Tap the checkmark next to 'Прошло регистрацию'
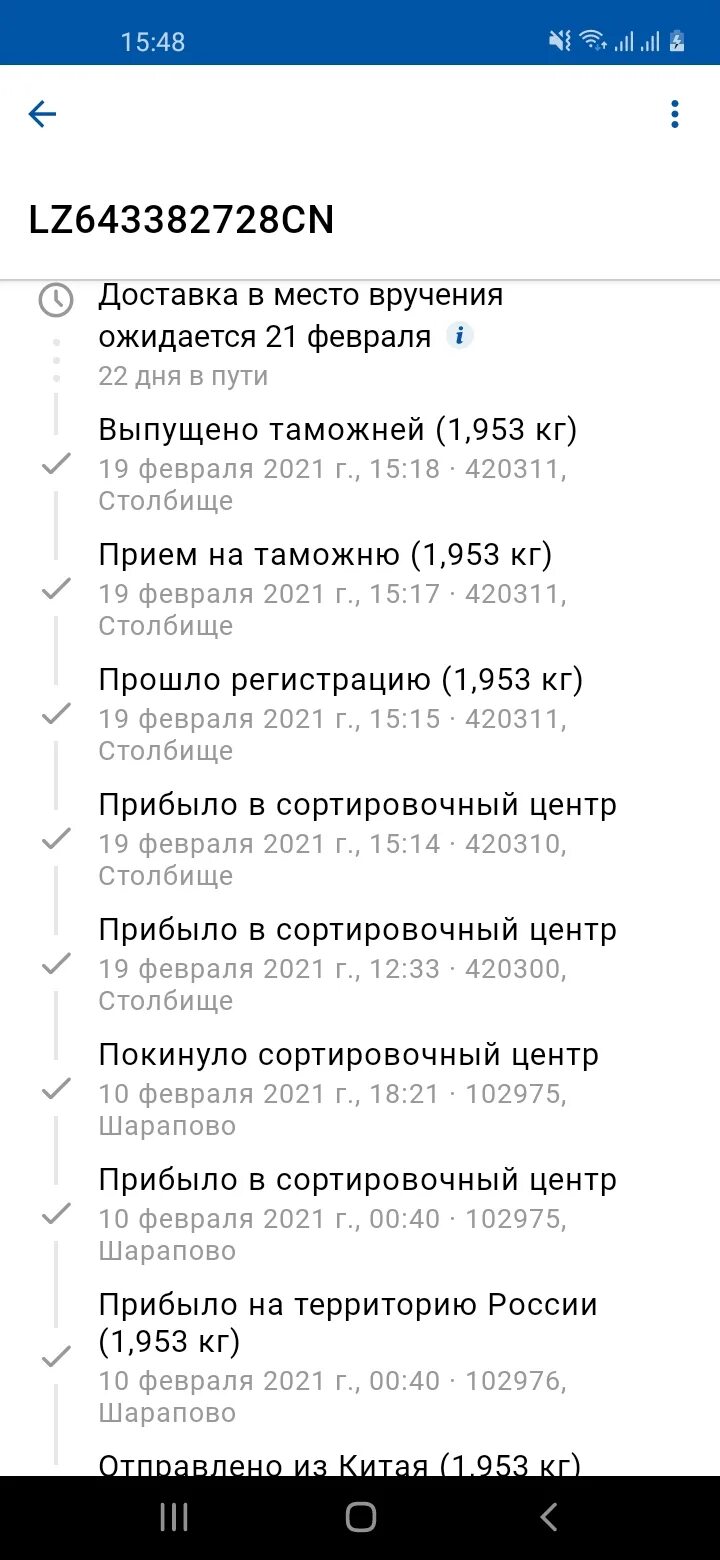The width and height of the screenshot is (720, 1560). (x=55, y=712)
